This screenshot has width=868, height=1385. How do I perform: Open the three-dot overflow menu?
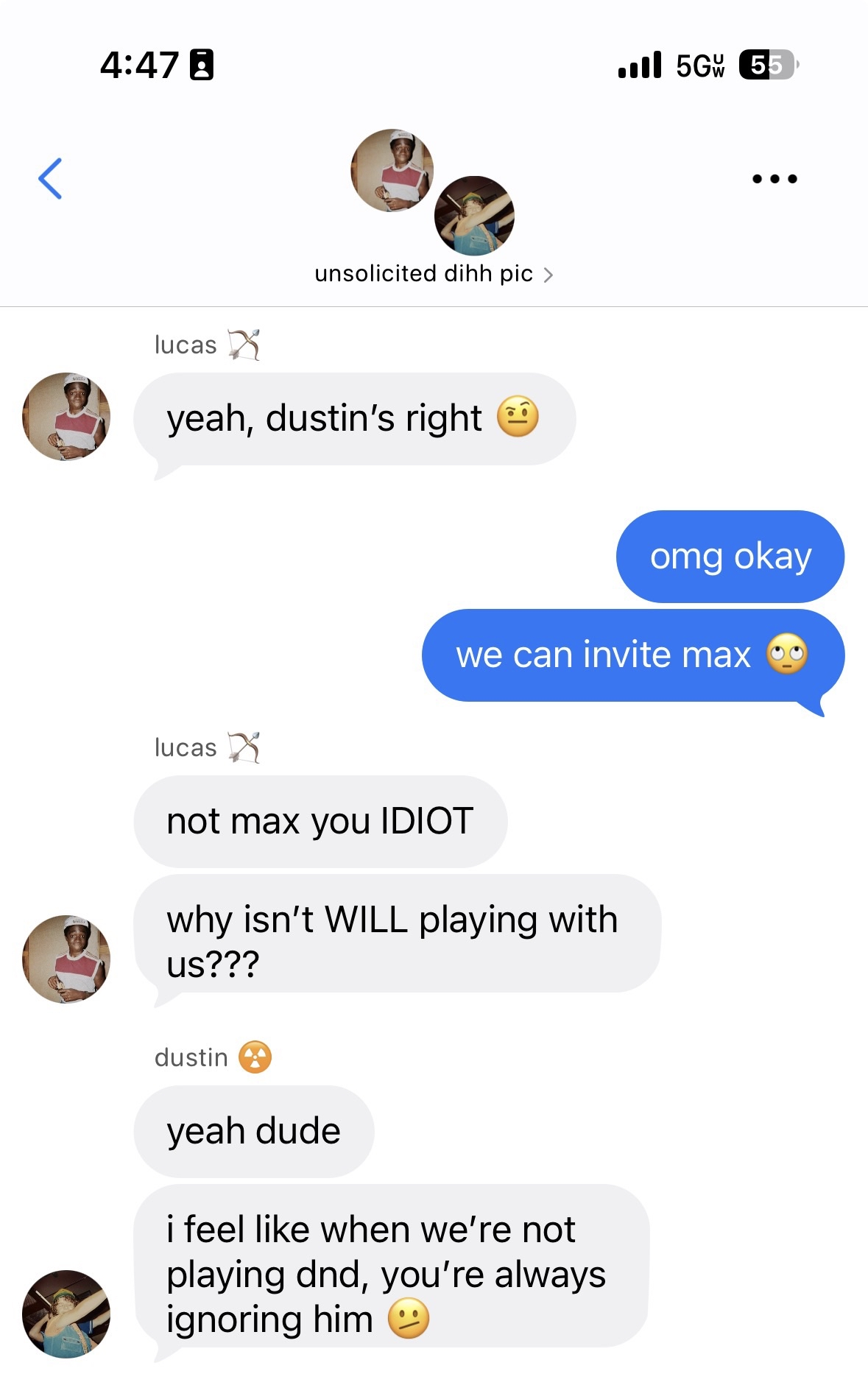pos(775,179)
